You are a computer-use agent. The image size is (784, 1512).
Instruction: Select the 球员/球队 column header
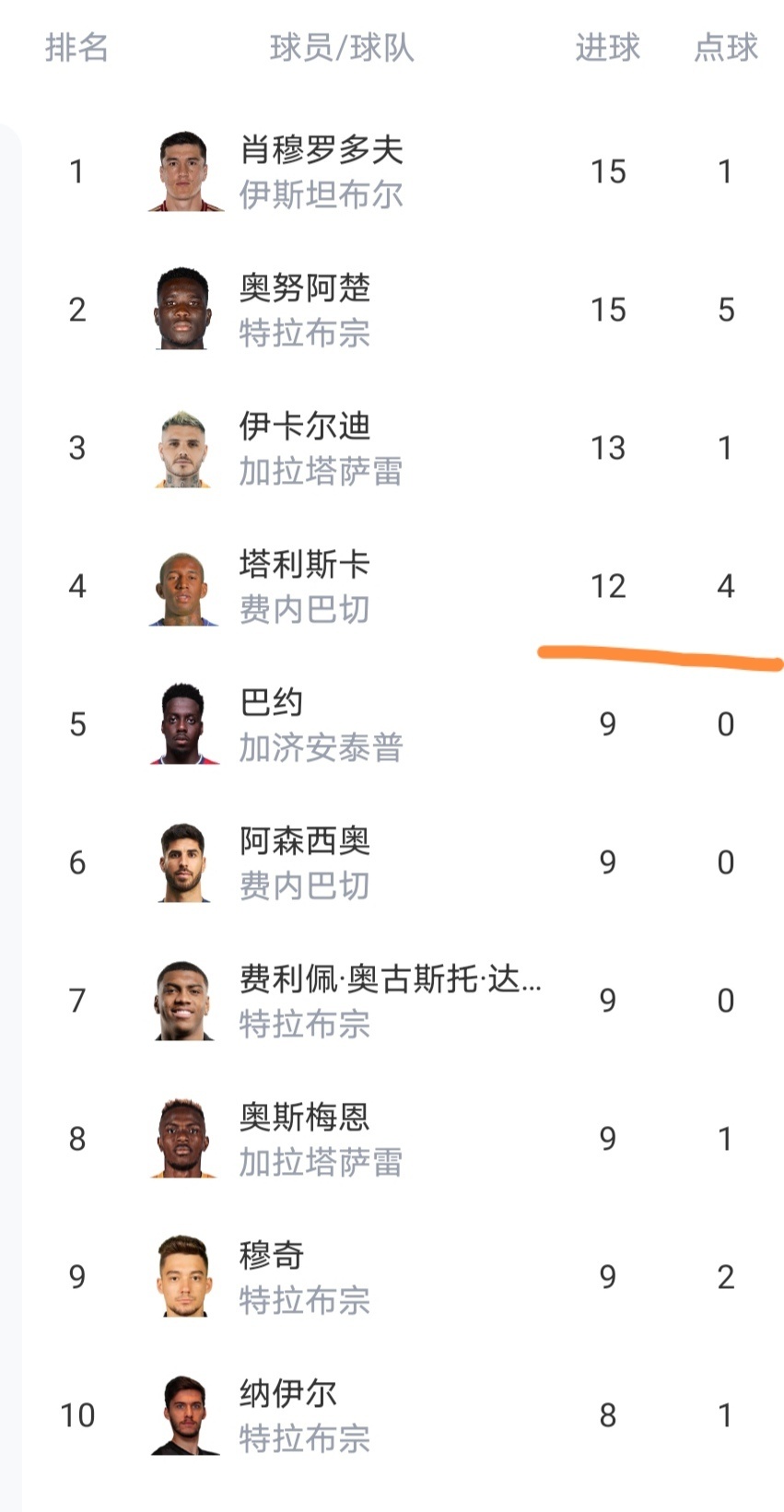[343, 50]
